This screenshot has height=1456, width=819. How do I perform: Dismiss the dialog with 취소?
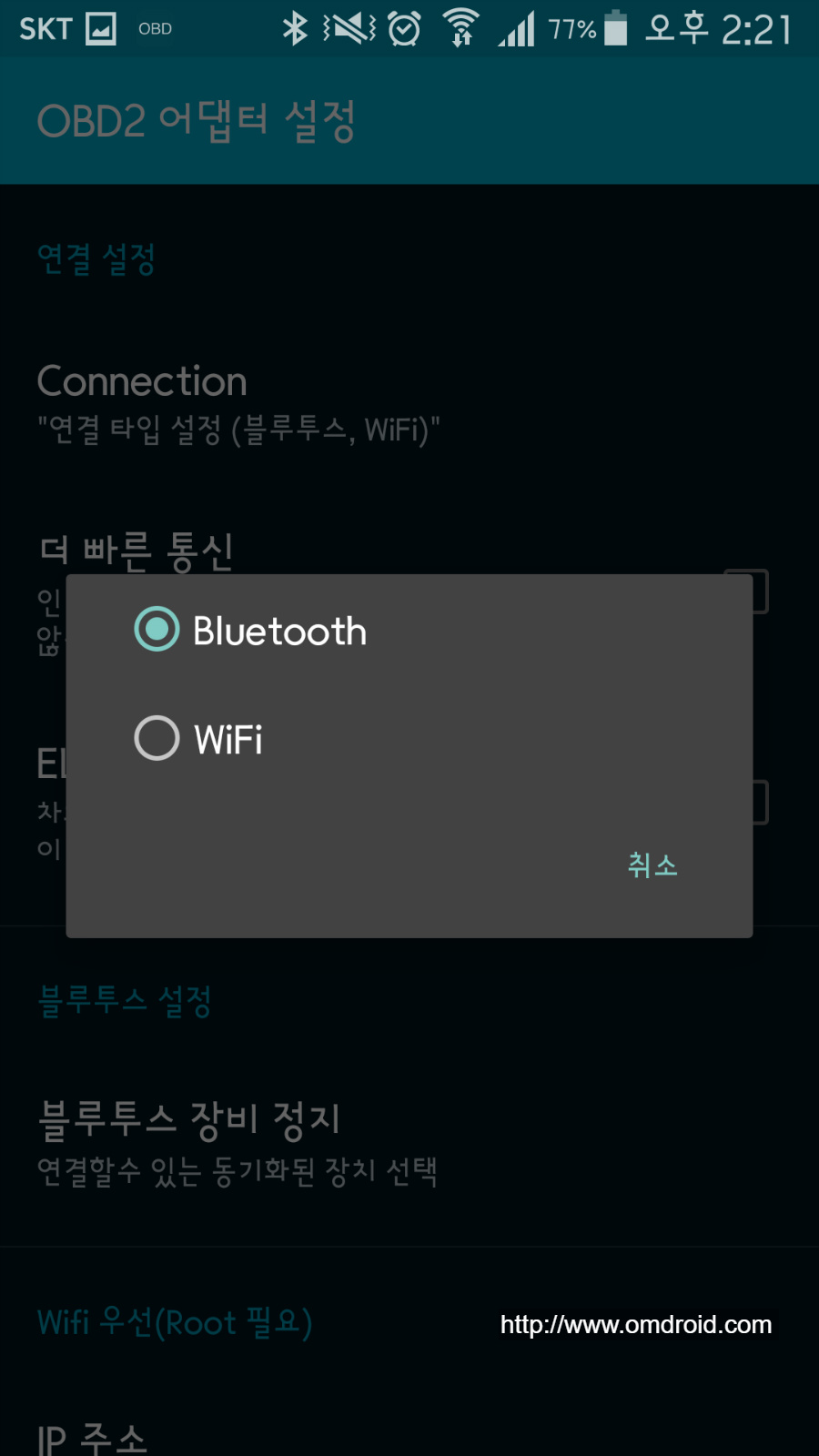click(x=652, y=864)
